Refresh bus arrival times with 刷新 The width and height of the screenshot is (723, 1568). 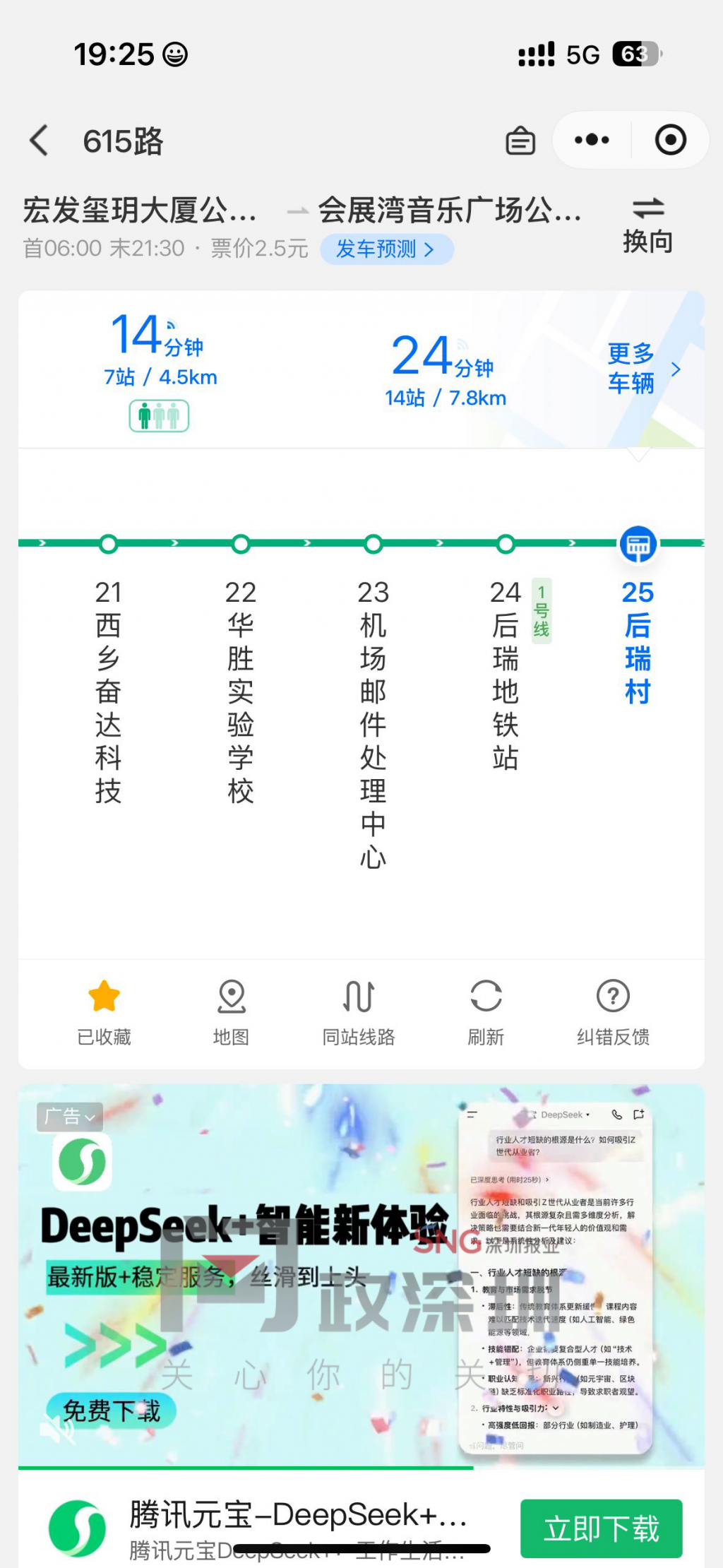pos(486,1012)
